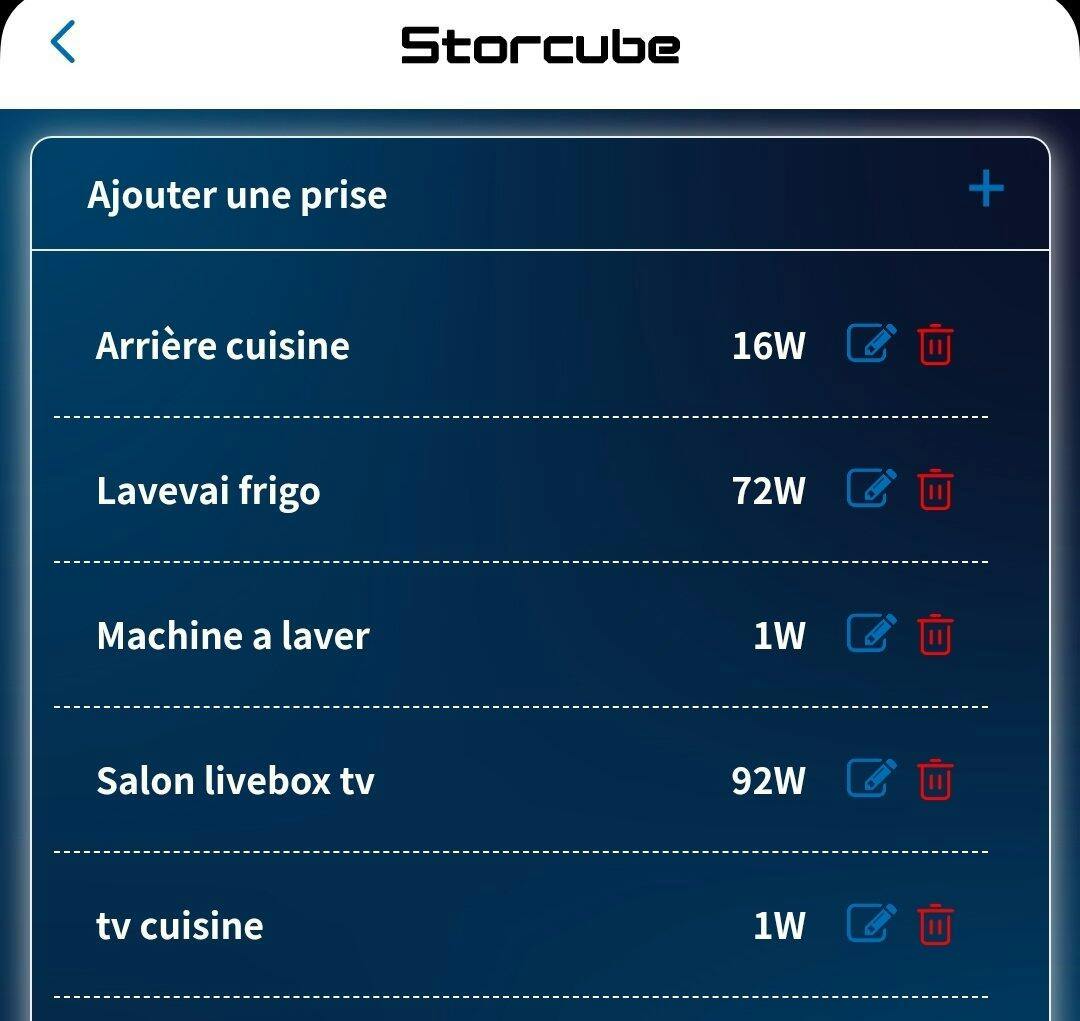
Task: Edit the tv cuisine plug
Action: click(x=870, y=924)
